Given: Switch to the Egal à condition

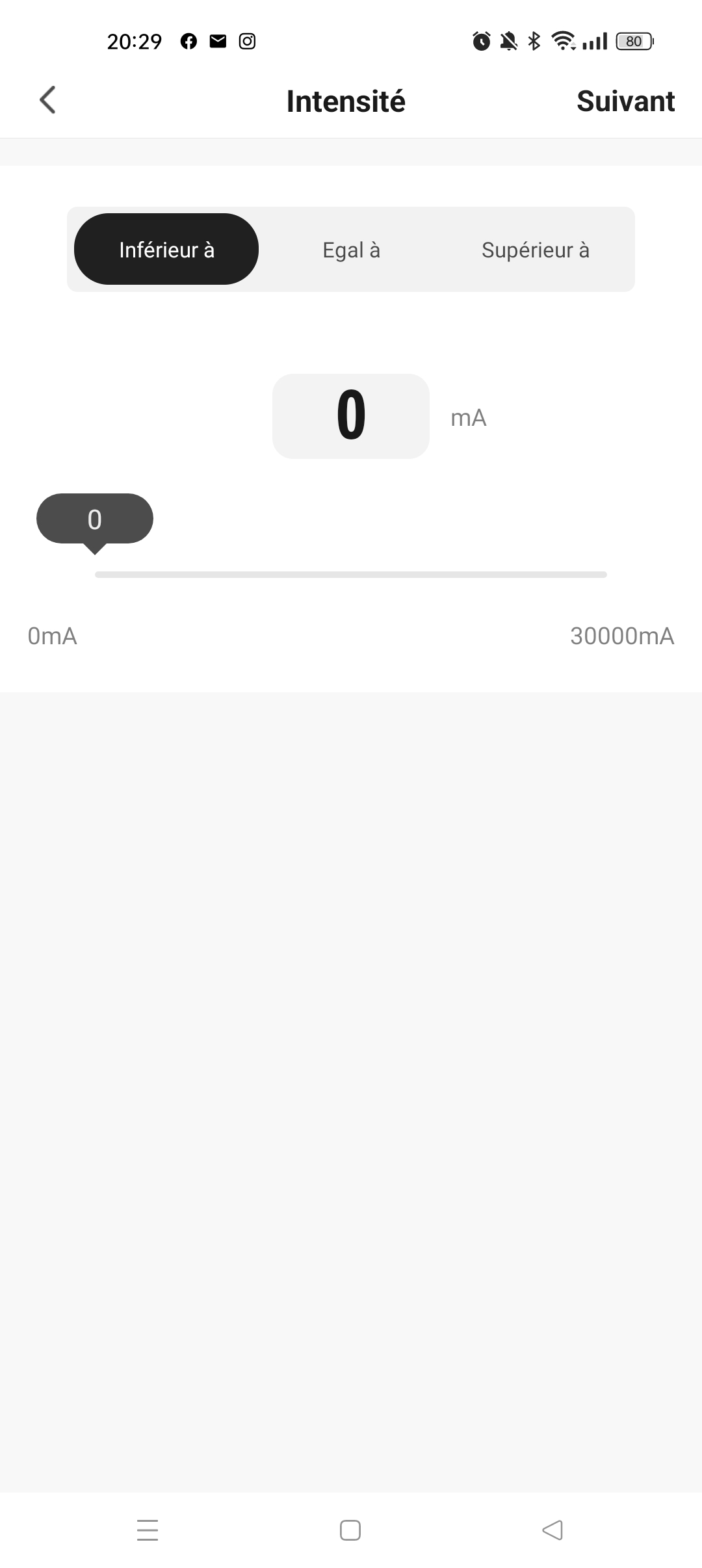Looking at the screenshot, I should point(351,250).
